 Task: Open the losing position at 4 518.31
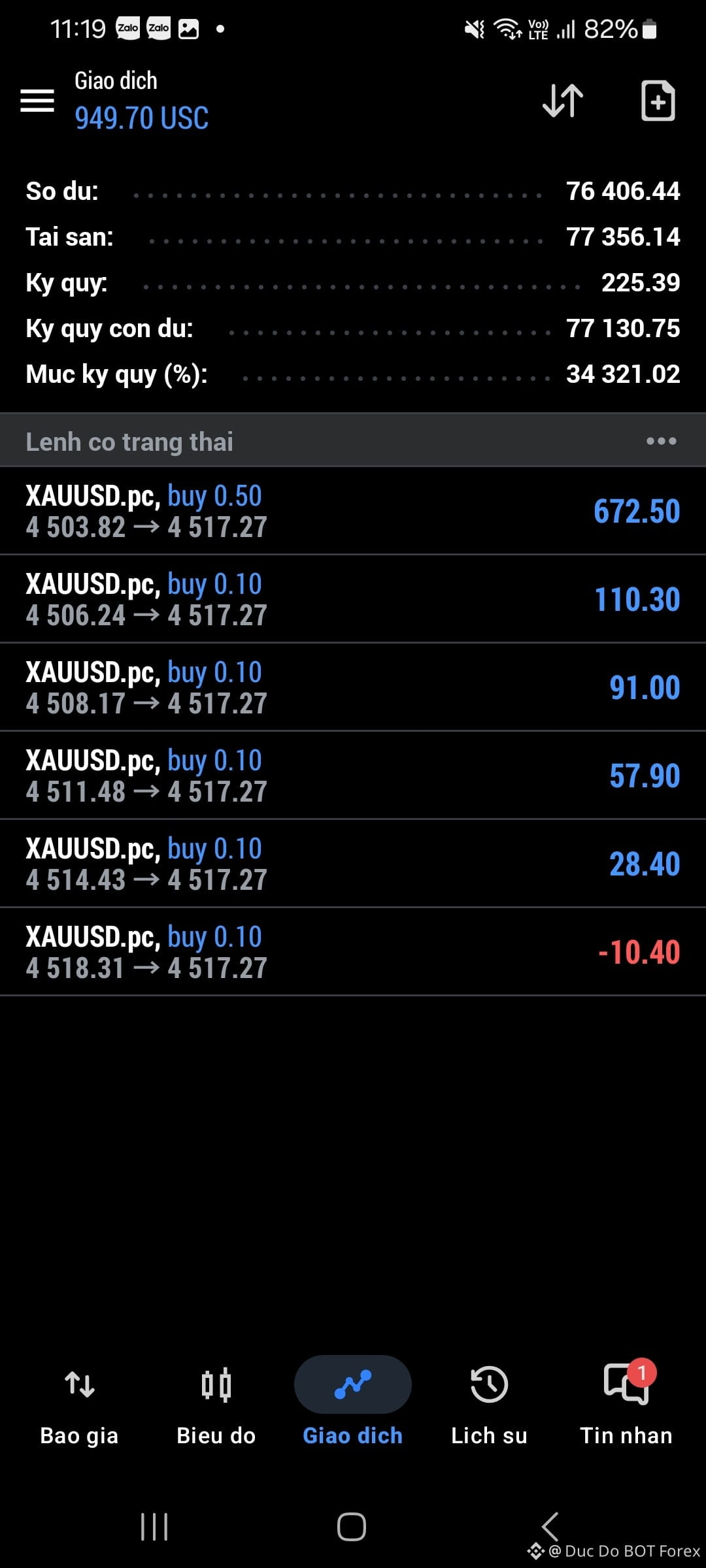(x=353, y=952)
